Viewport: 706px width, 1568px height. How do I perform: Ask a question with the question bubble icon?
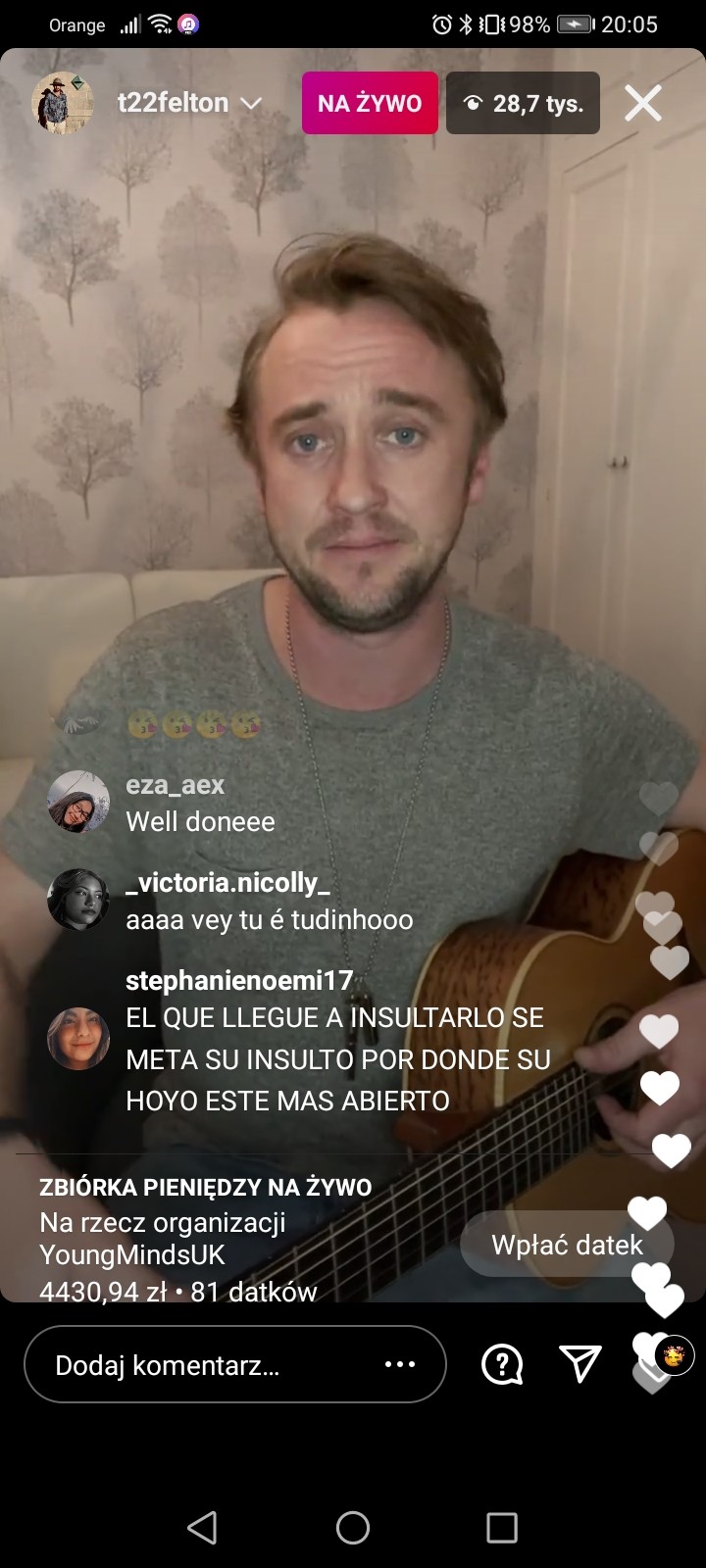click(502, 1364)
